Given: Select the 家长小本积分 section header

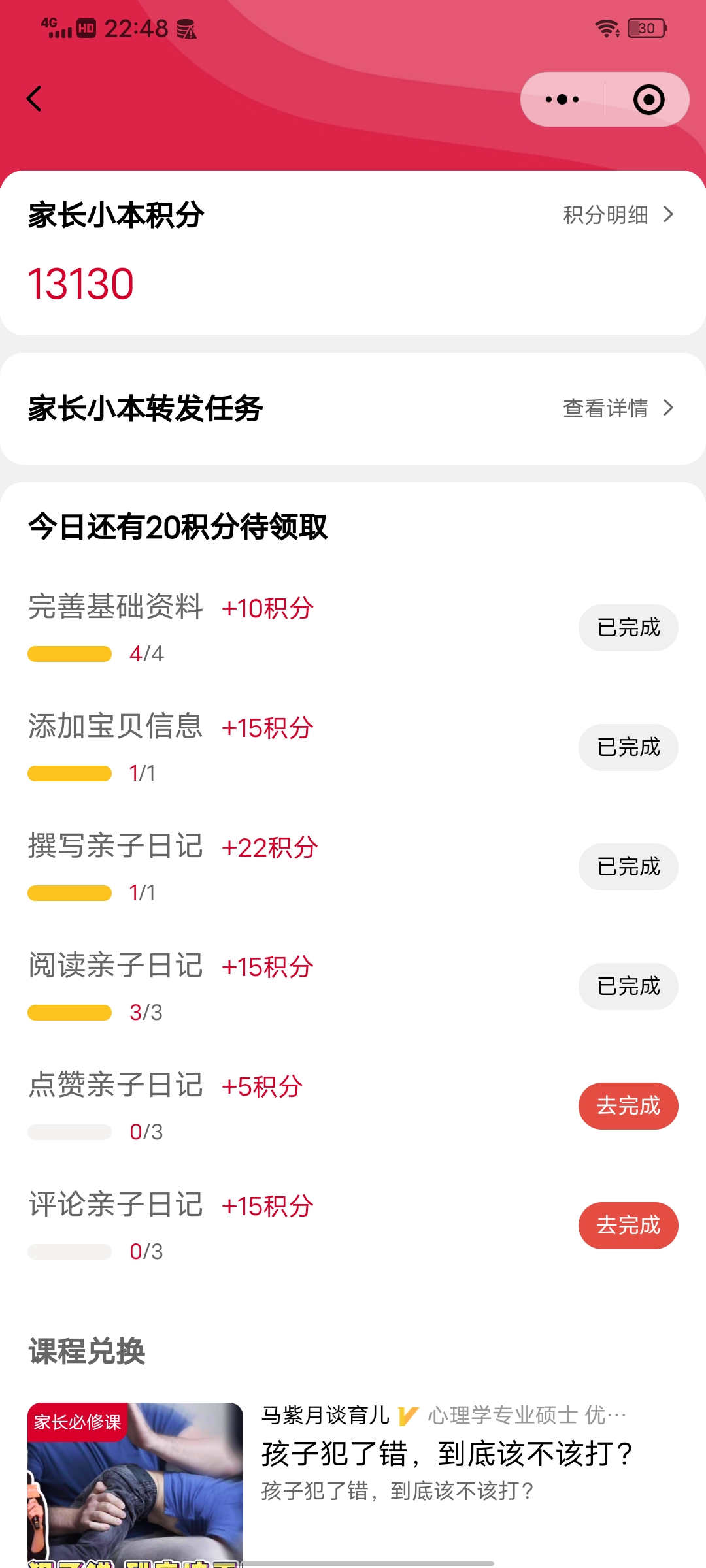Looking at the screenshot, I should [116, 215].
